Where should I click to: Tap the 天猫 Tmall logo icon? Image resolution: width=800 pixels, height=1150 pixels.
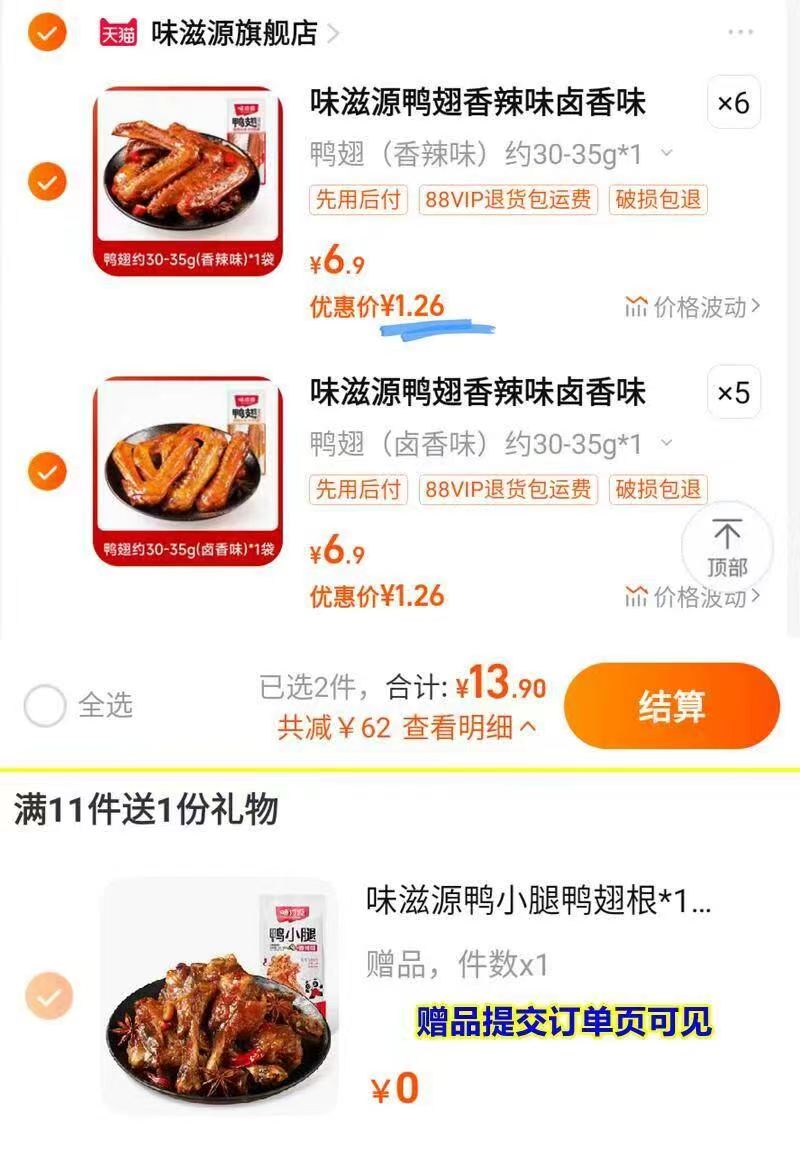pos(114,31)
